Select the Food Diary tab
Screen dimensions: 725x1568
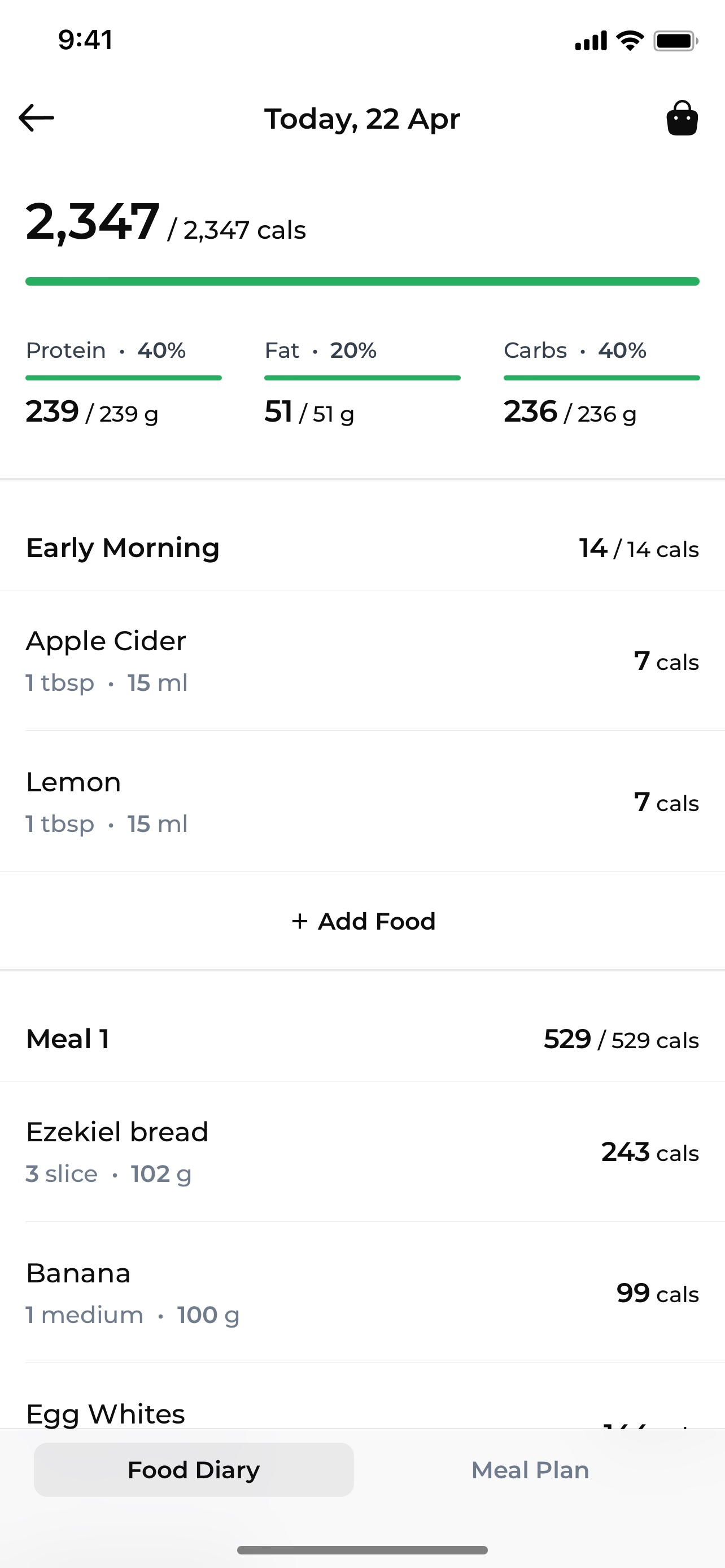click(x=194, y=1470)
